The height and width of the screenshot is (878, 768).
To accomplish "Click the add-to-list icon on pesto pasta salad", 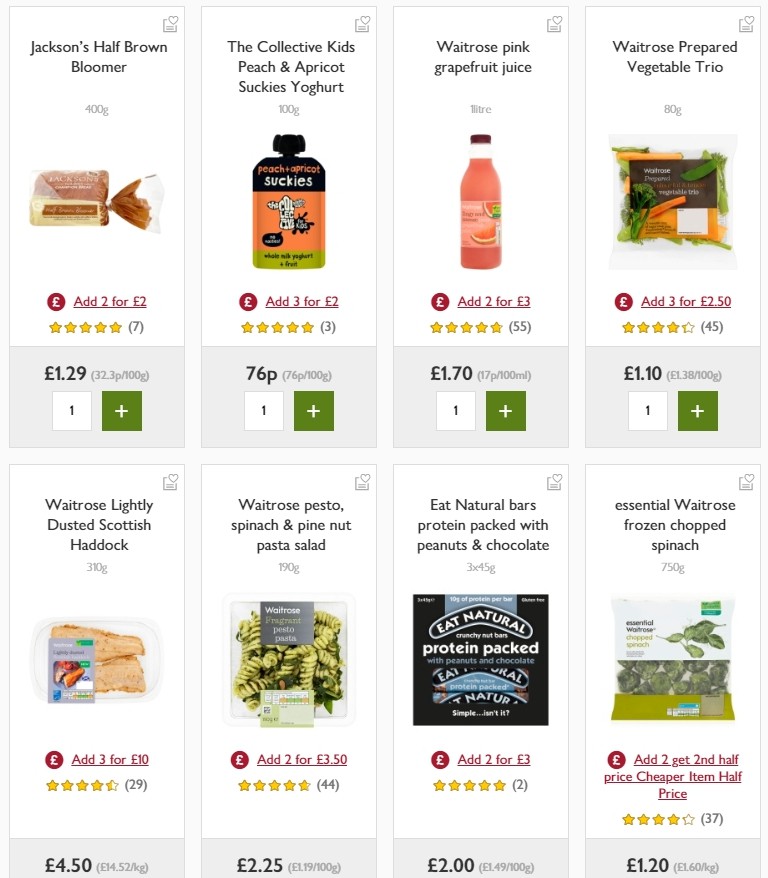I will click(362, 482).
